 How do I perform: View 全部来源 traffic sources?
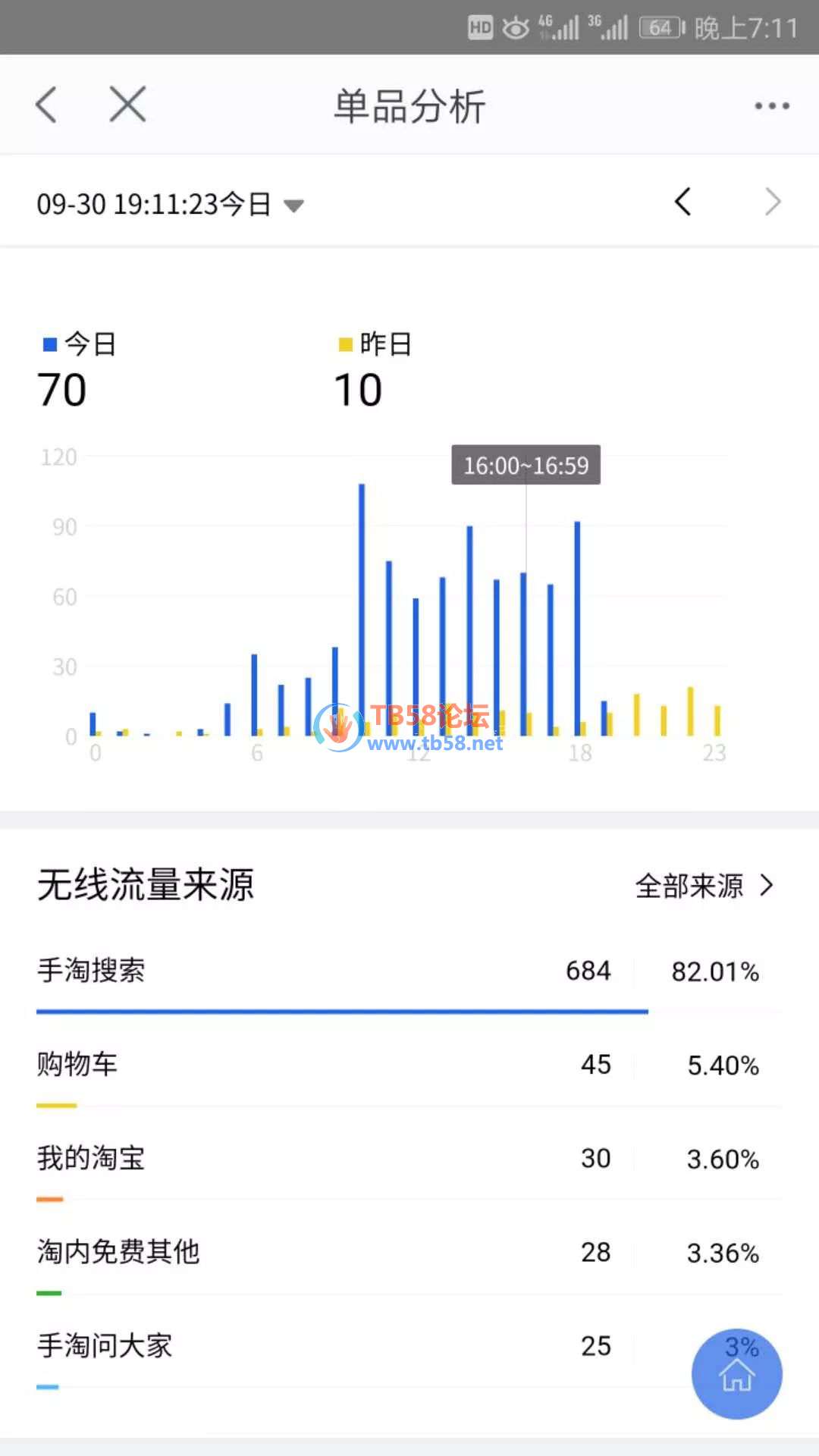point(704,886)
